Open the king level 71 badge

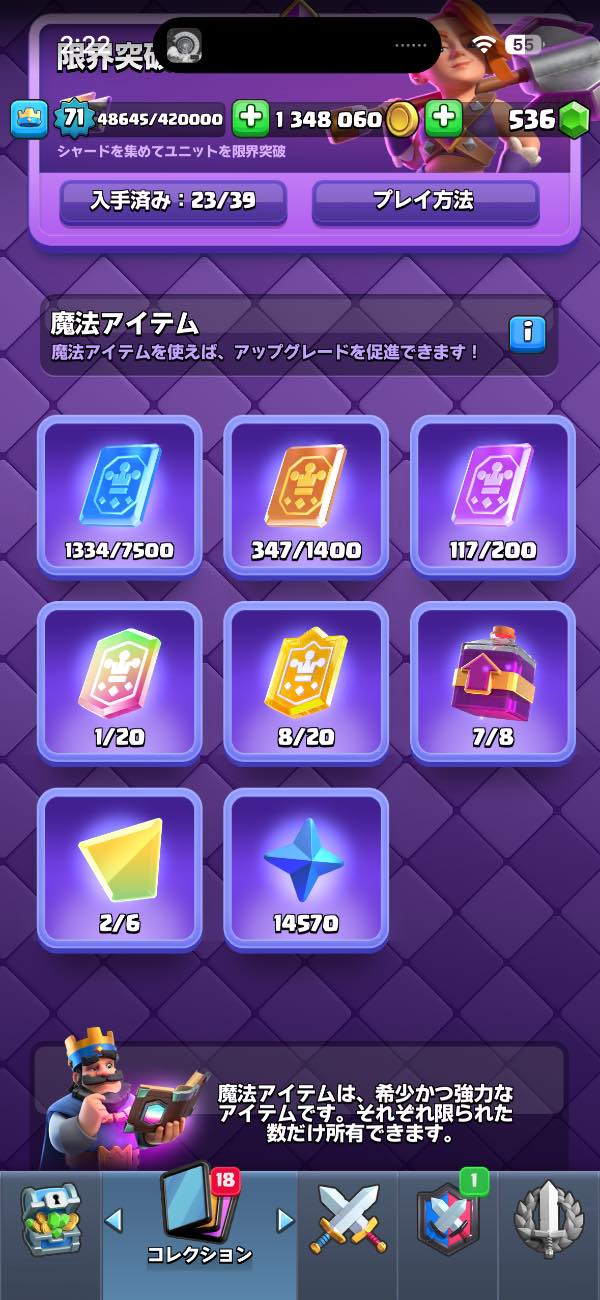pyautogui.click(x=73, y=119)
